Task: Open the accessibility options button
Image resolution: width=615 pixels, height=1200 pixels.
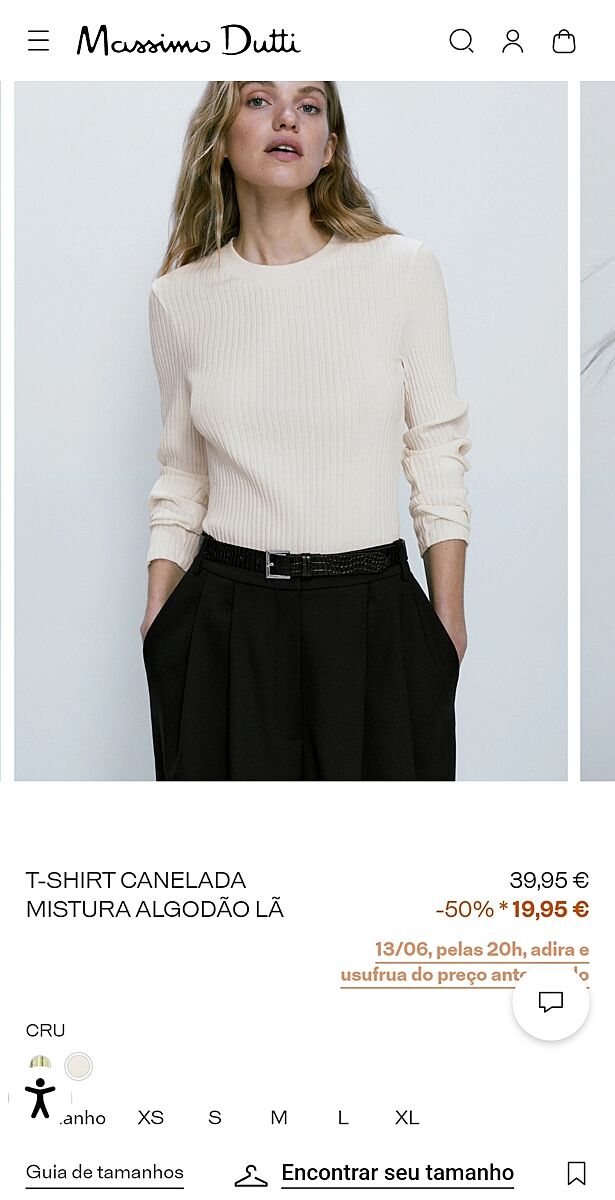Action: pyautogui.click(x=40, y=1098)
